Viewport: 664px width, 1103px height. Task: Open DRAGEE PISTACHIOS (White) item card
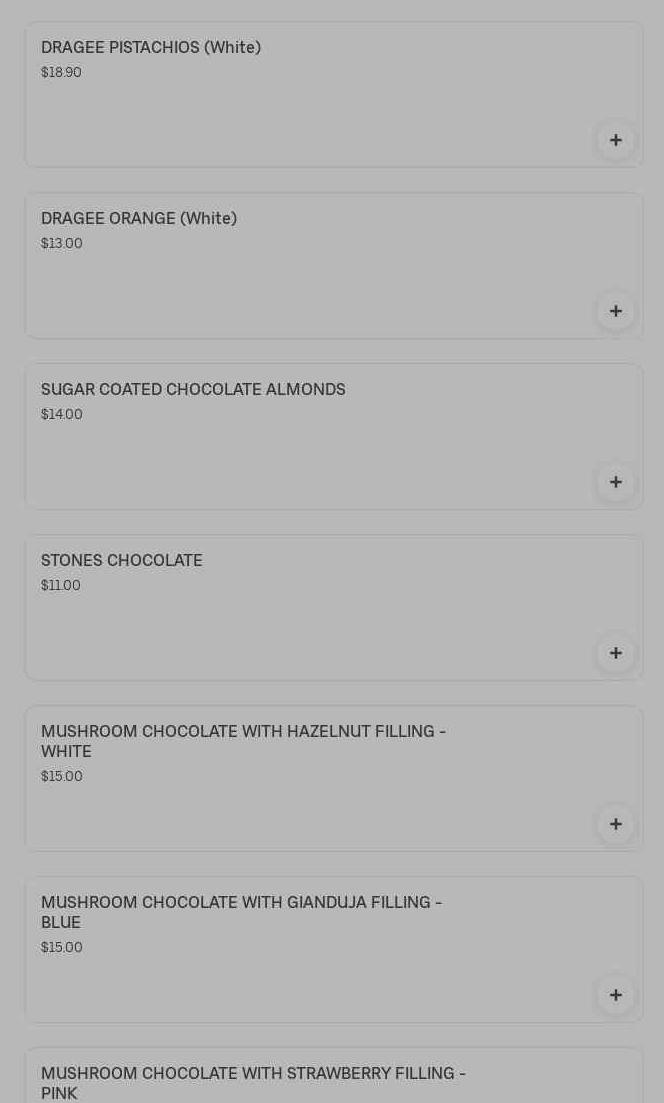[300, 95]
